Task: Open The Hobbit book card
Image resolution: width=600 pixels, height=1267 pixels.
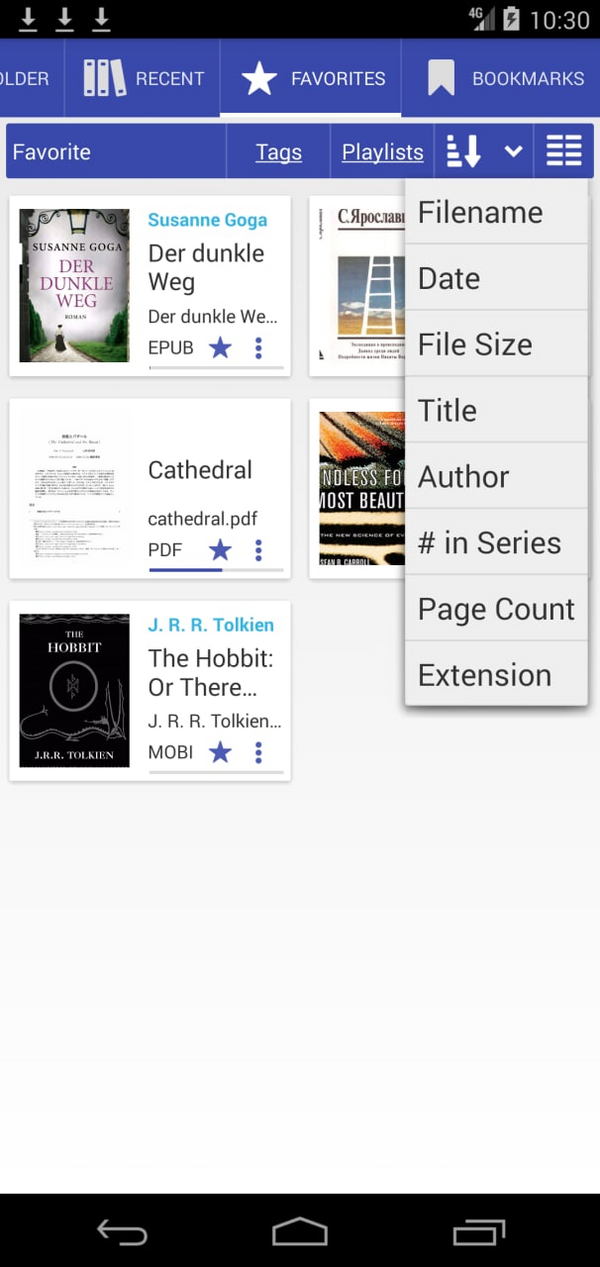Action: point(75,690)
